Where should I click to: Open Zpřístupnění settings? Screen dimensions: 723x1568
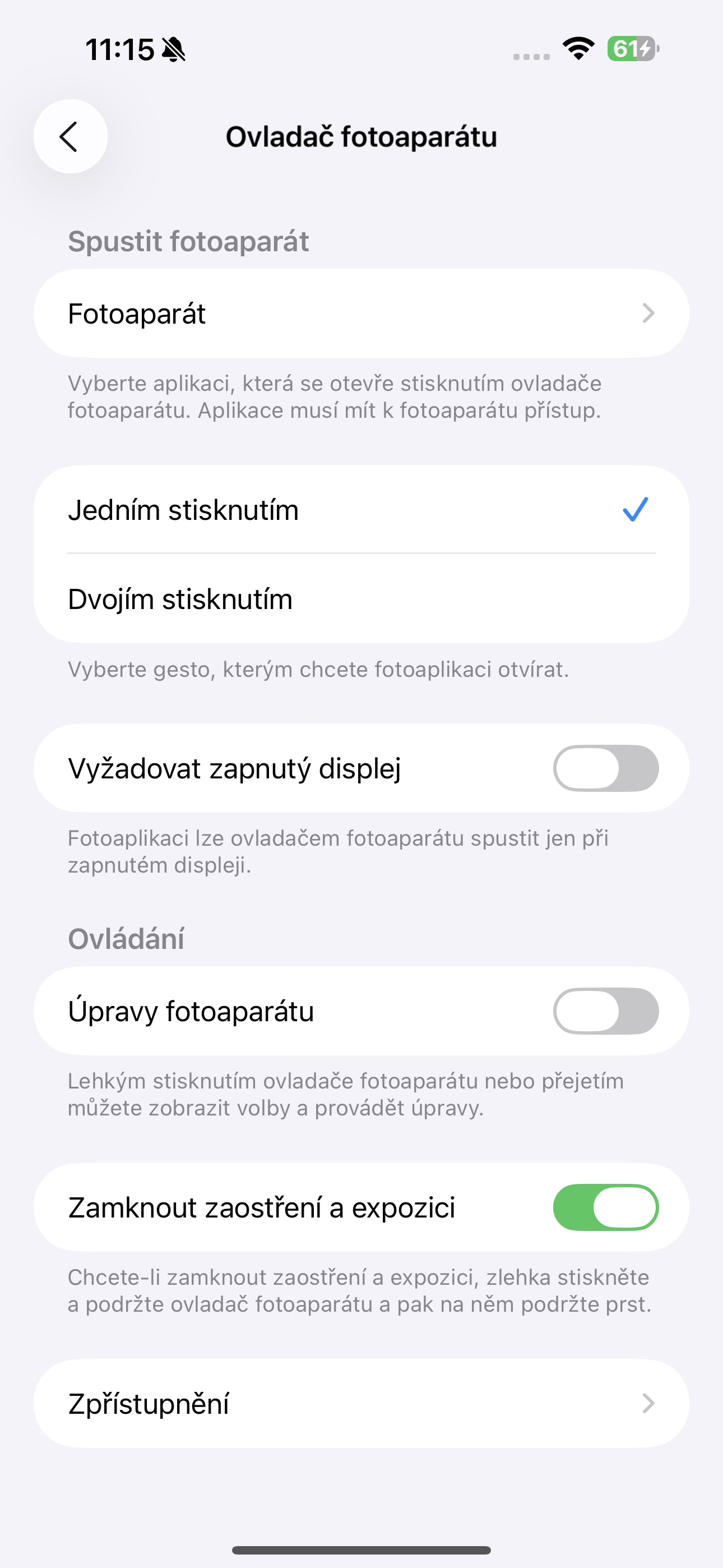click(x=361, y=1404)
